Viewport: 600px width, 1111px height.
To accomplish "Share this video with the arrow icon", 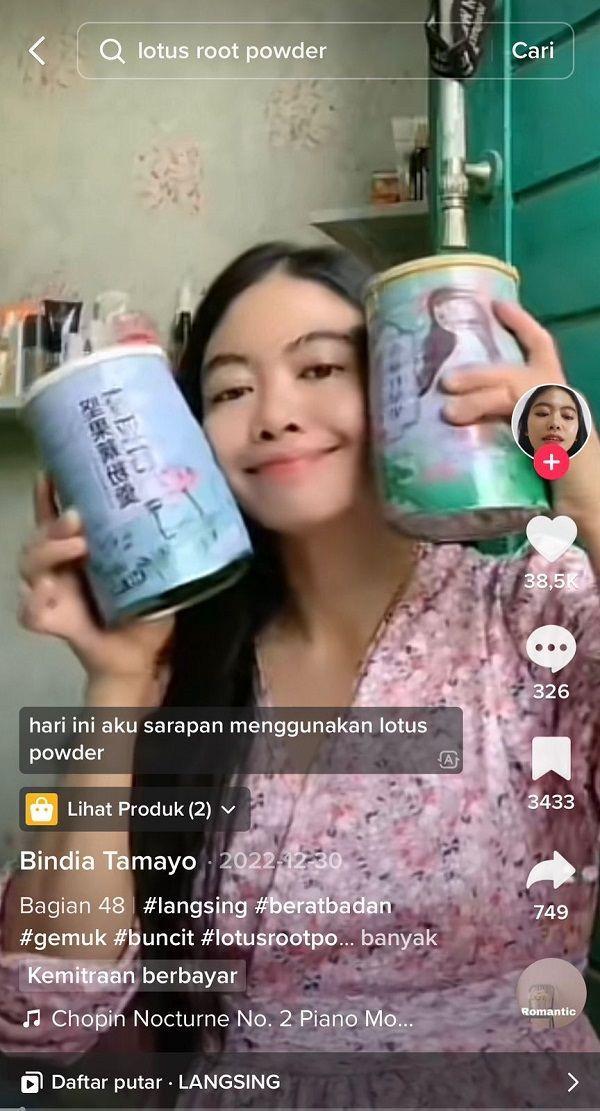I will tap(551, 872).
